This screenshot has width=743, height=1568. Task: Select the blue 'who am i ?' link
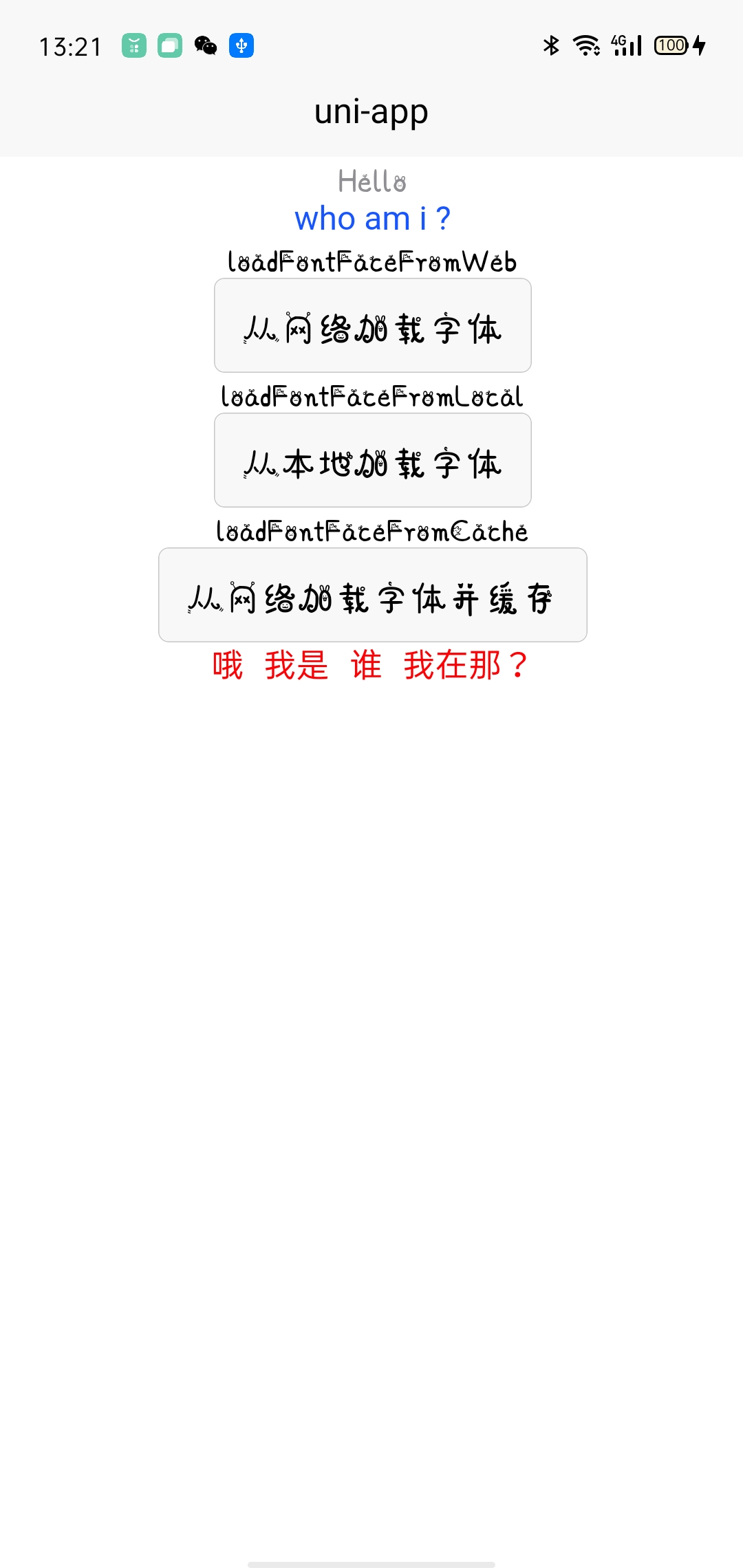pyautogui.click(x=371, y=219)
